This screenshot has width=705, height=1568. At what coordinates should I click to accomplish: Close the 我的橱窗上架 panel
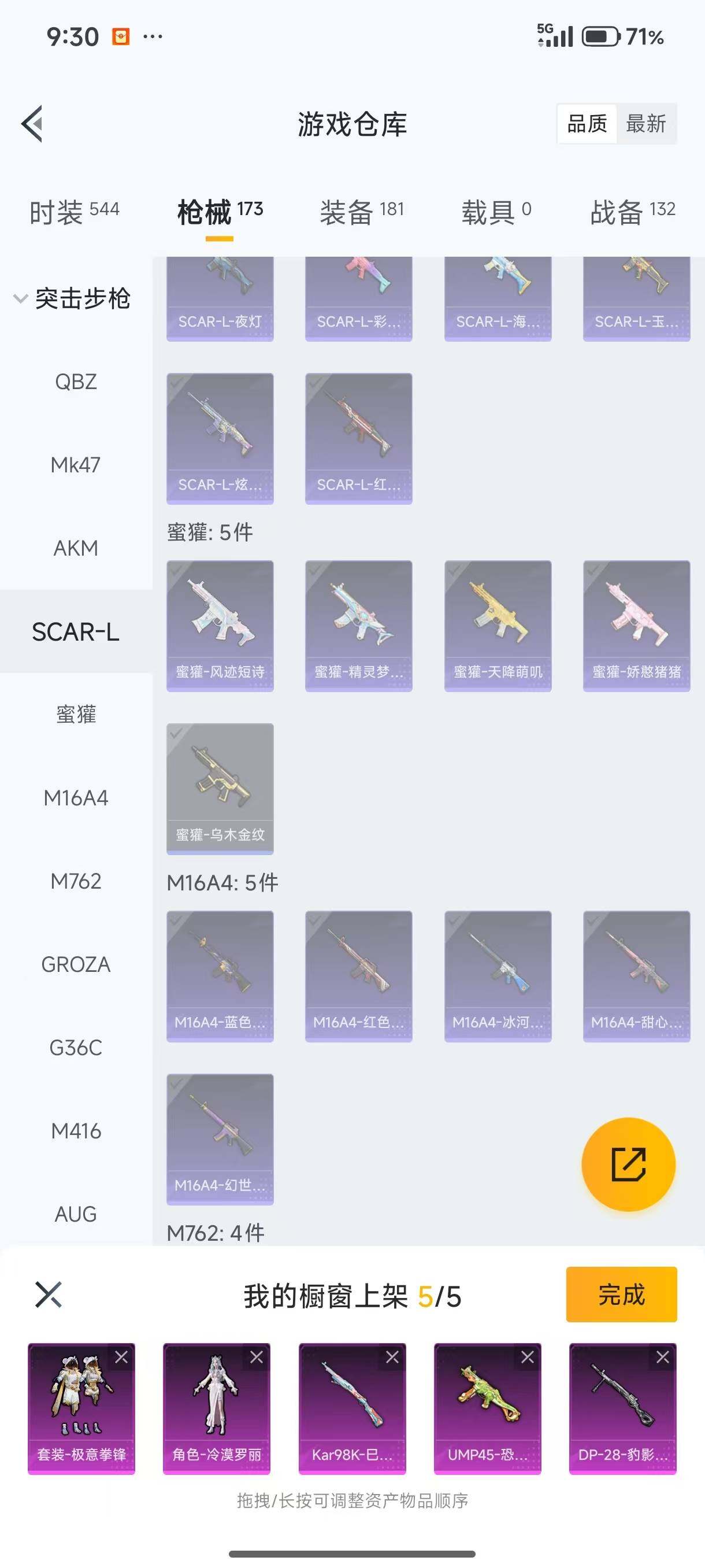(49, 1294)
